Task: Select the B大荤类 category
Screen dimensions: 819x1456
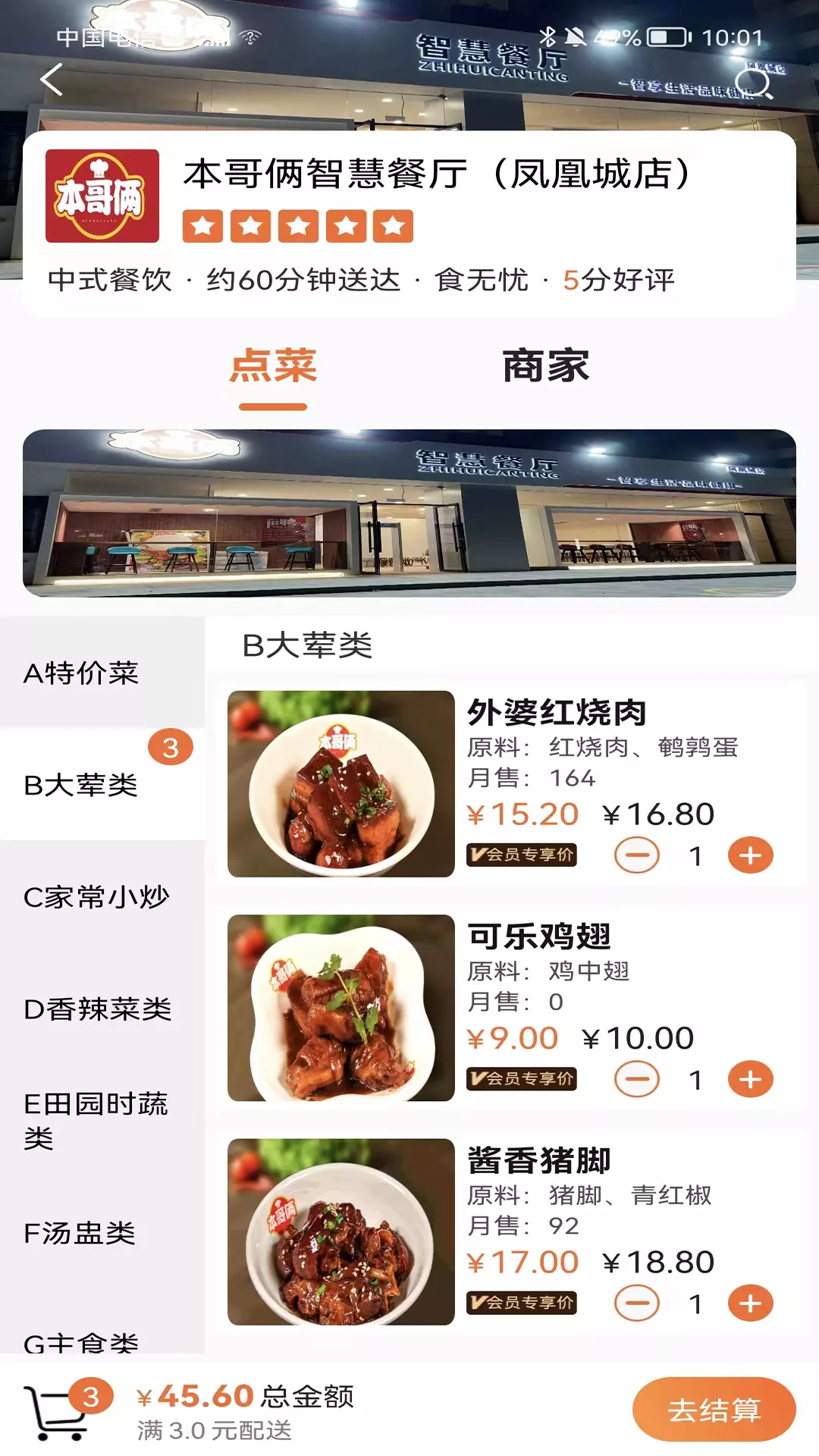Action: pos(102,785)
